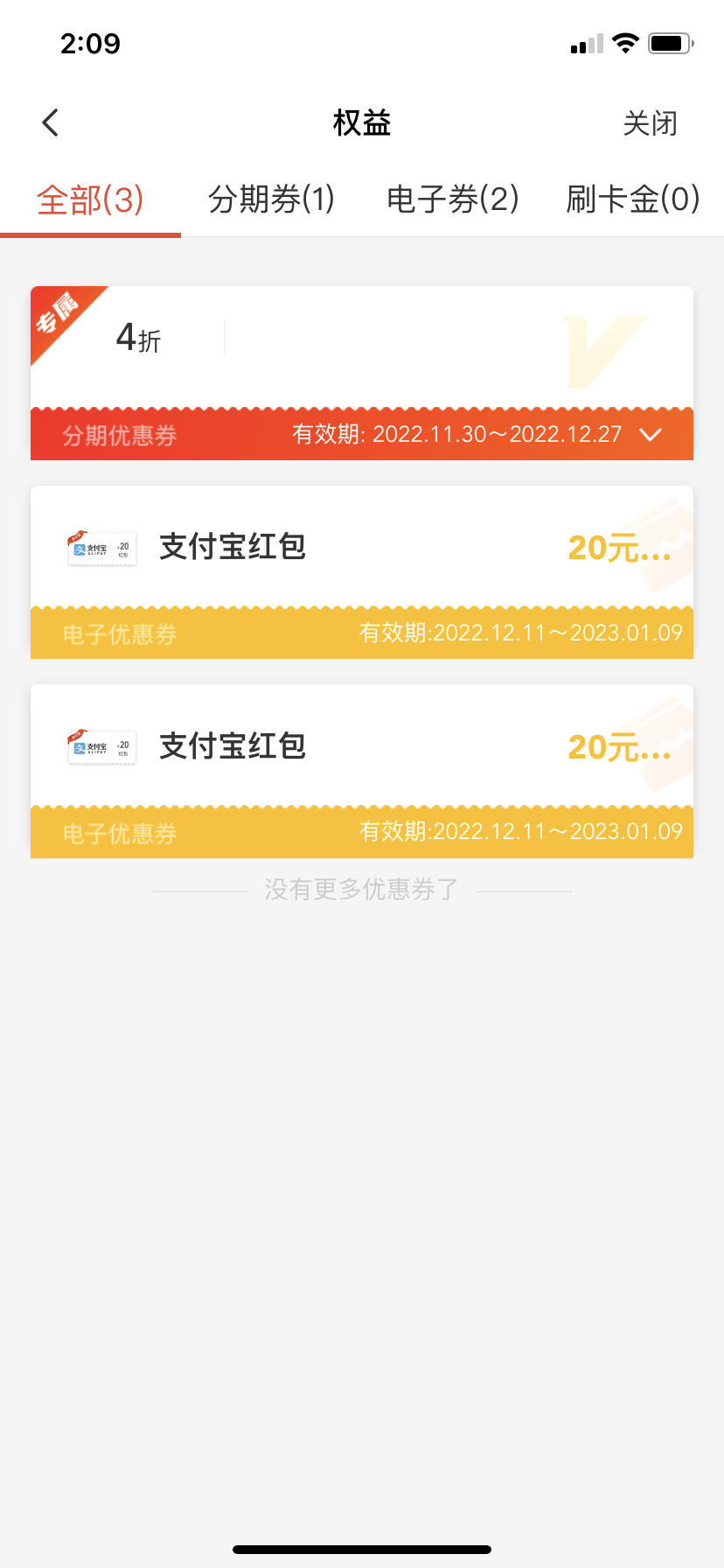The width and height of the screenshot is (724, 1568).
Task: Open the 4折 分期优惠券 card
Action: (x=362, y=373)
